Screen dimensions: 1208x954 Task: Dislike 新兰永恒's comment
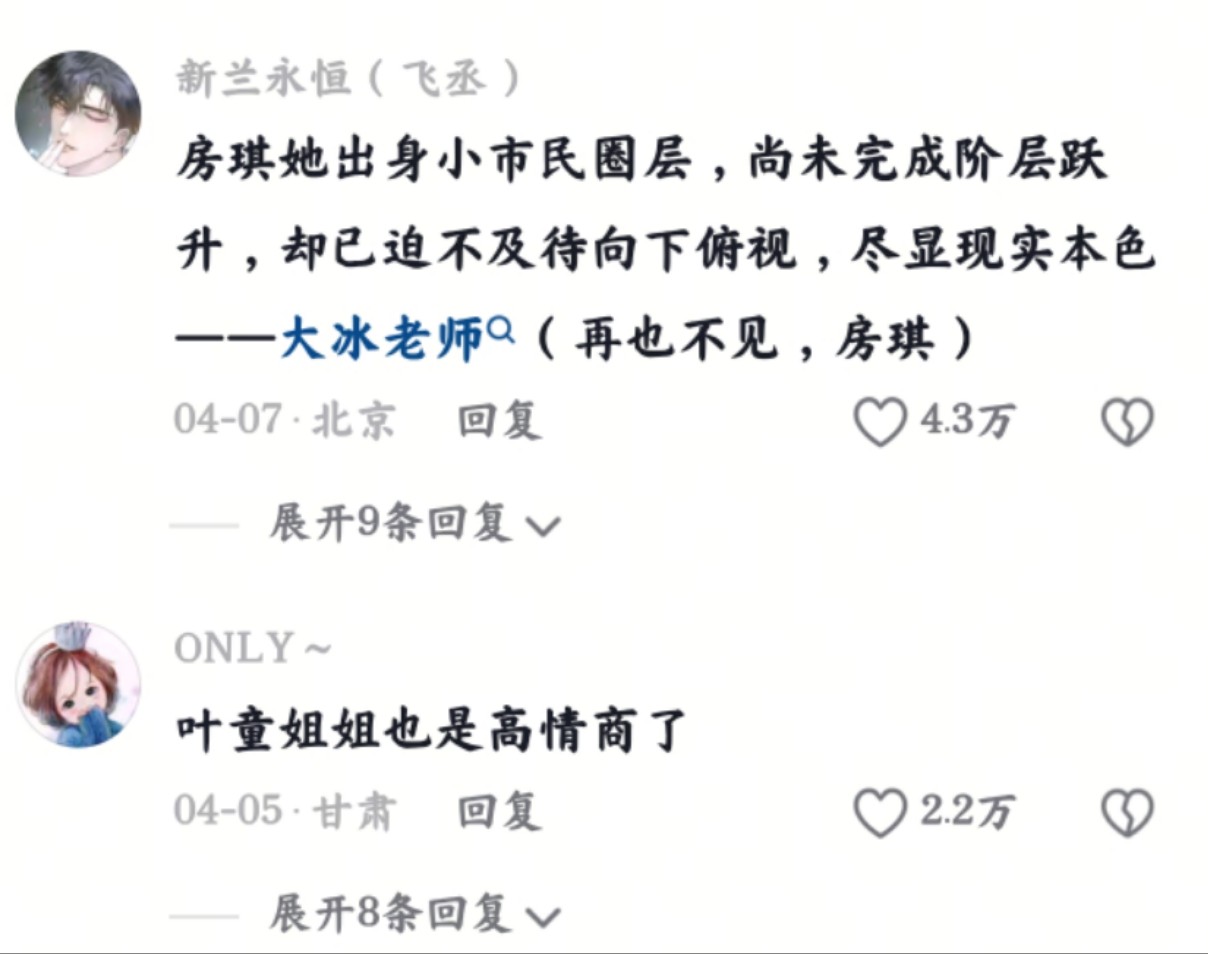click(x=1127, y=421)
